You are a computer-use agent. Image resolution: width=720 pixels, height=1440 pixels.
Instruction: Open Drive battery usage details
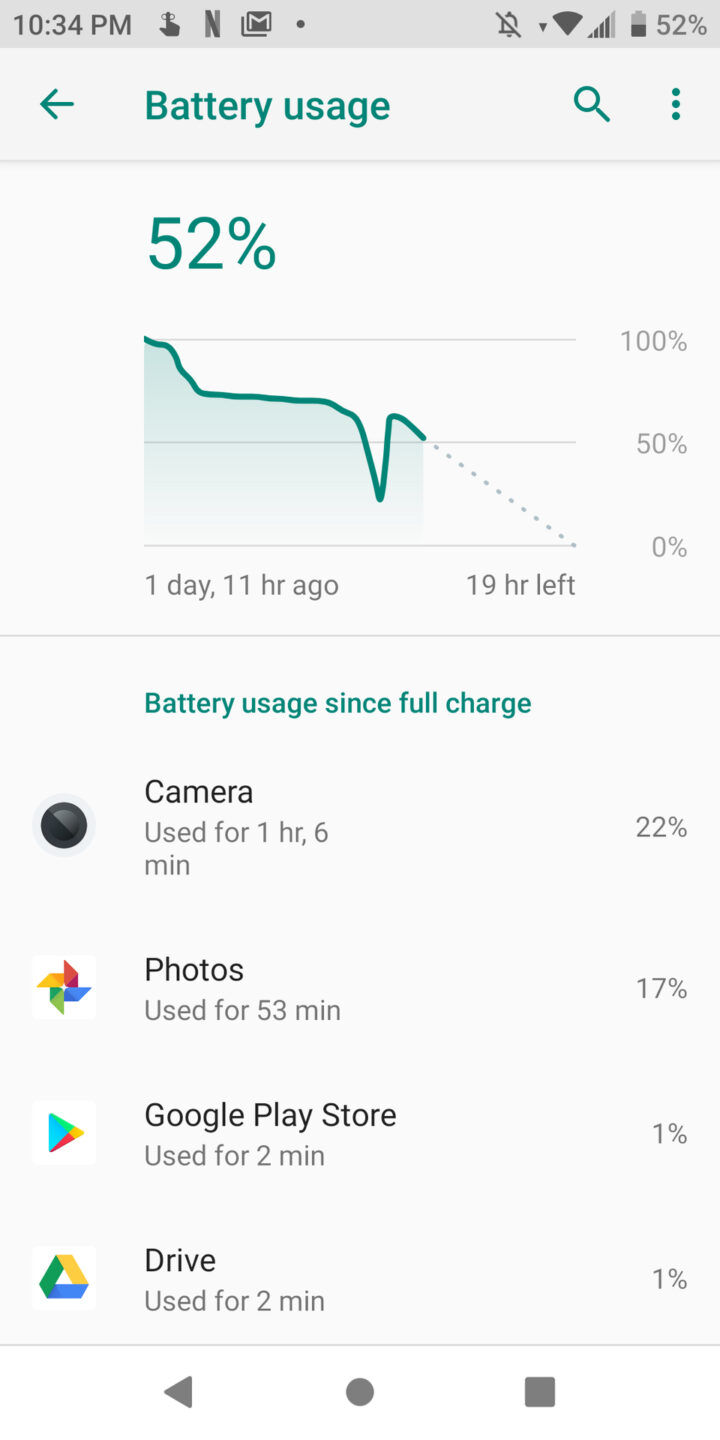point(360,1278)
